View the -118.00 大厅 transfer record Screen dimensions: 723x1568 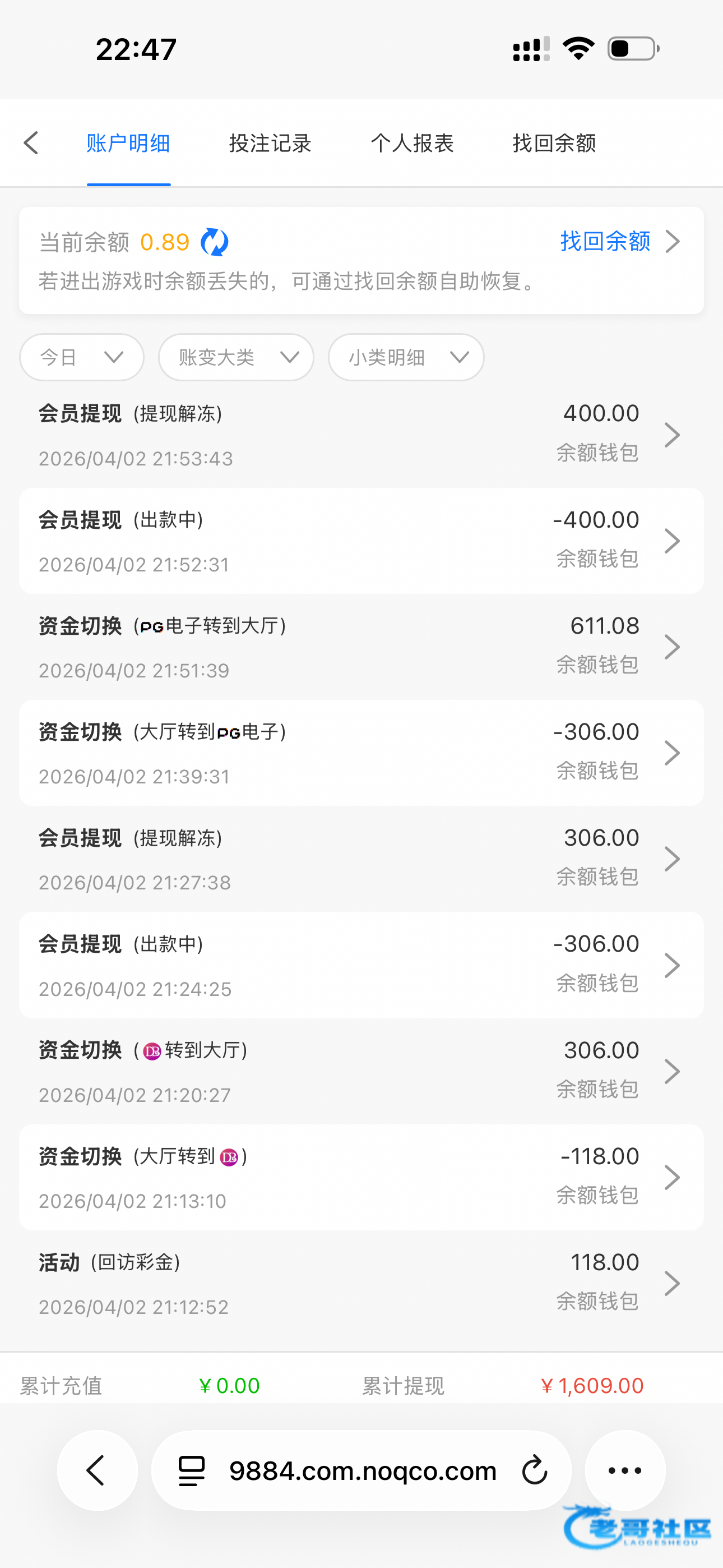(361, 1177)
